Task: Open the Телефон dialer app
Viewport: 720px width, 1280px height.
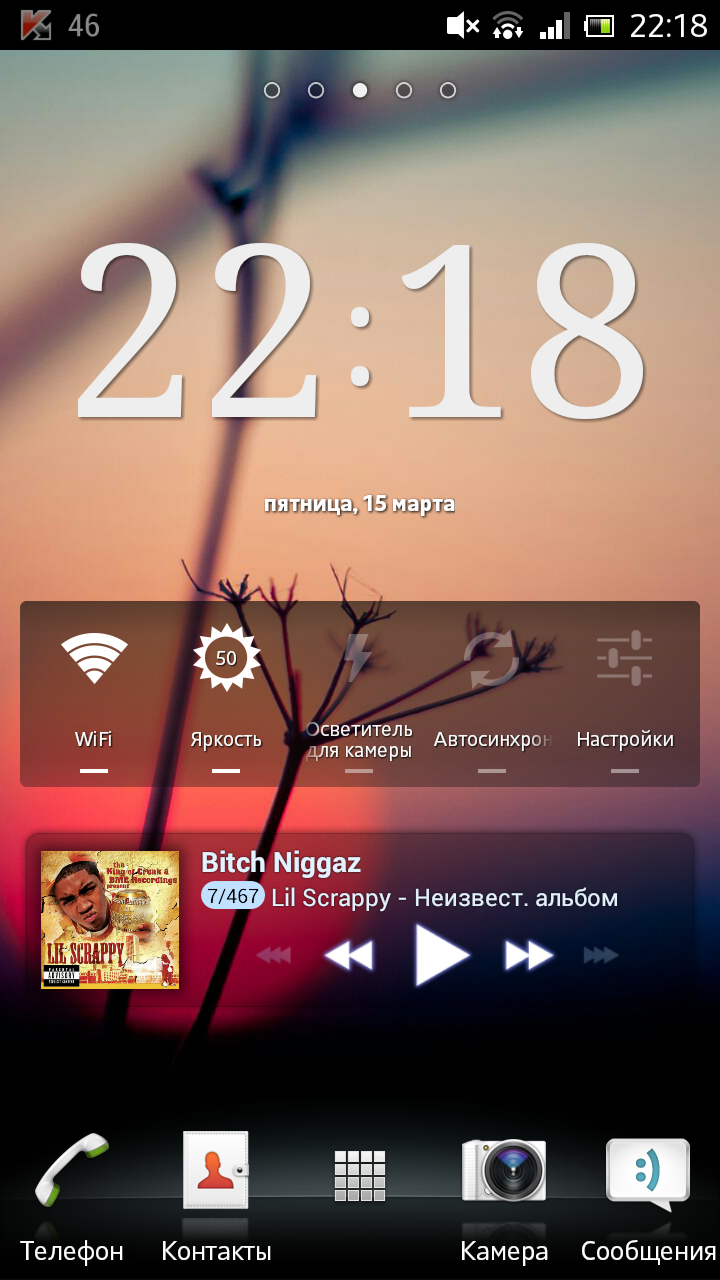Action: [72, 1197]
